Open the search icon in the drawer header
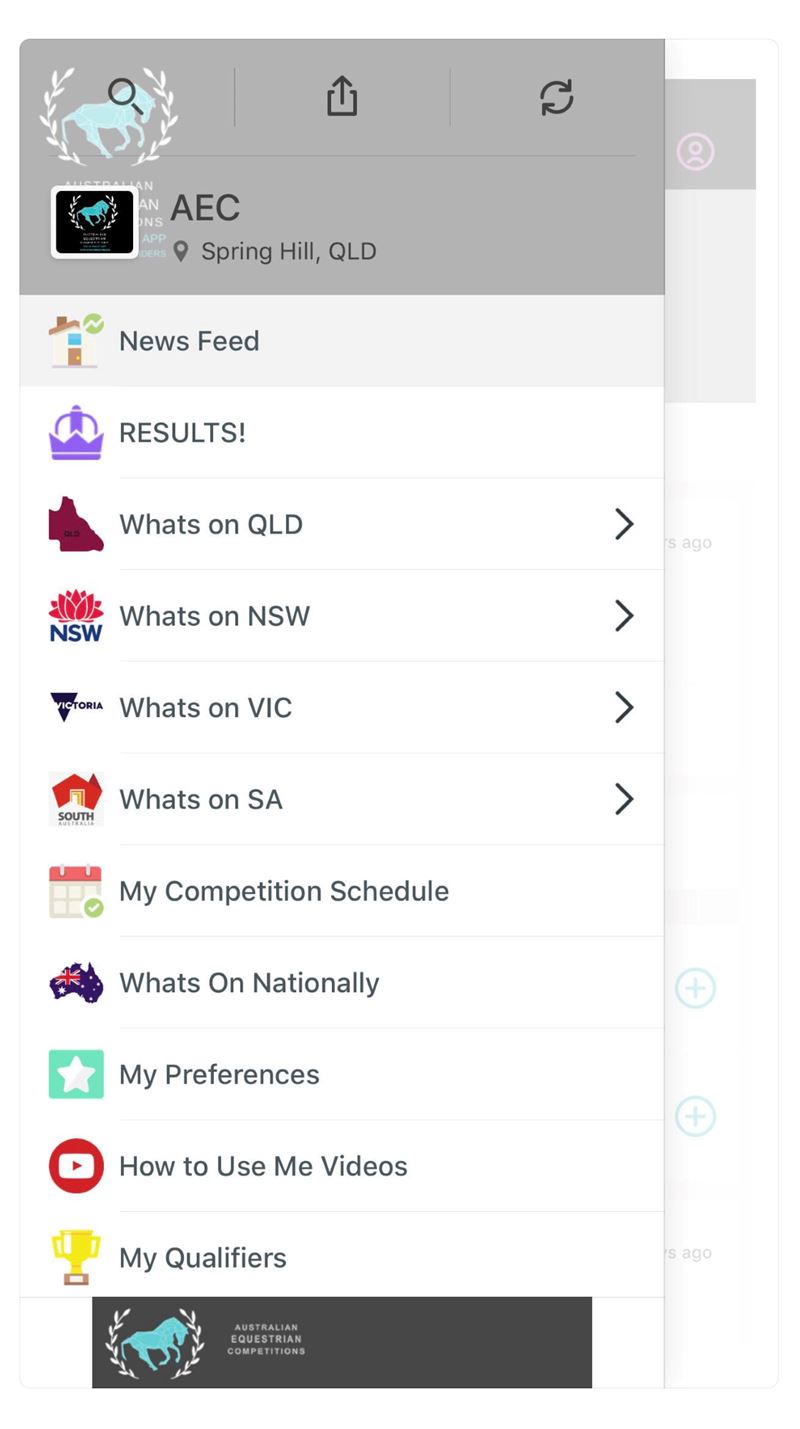 (126, 97)
